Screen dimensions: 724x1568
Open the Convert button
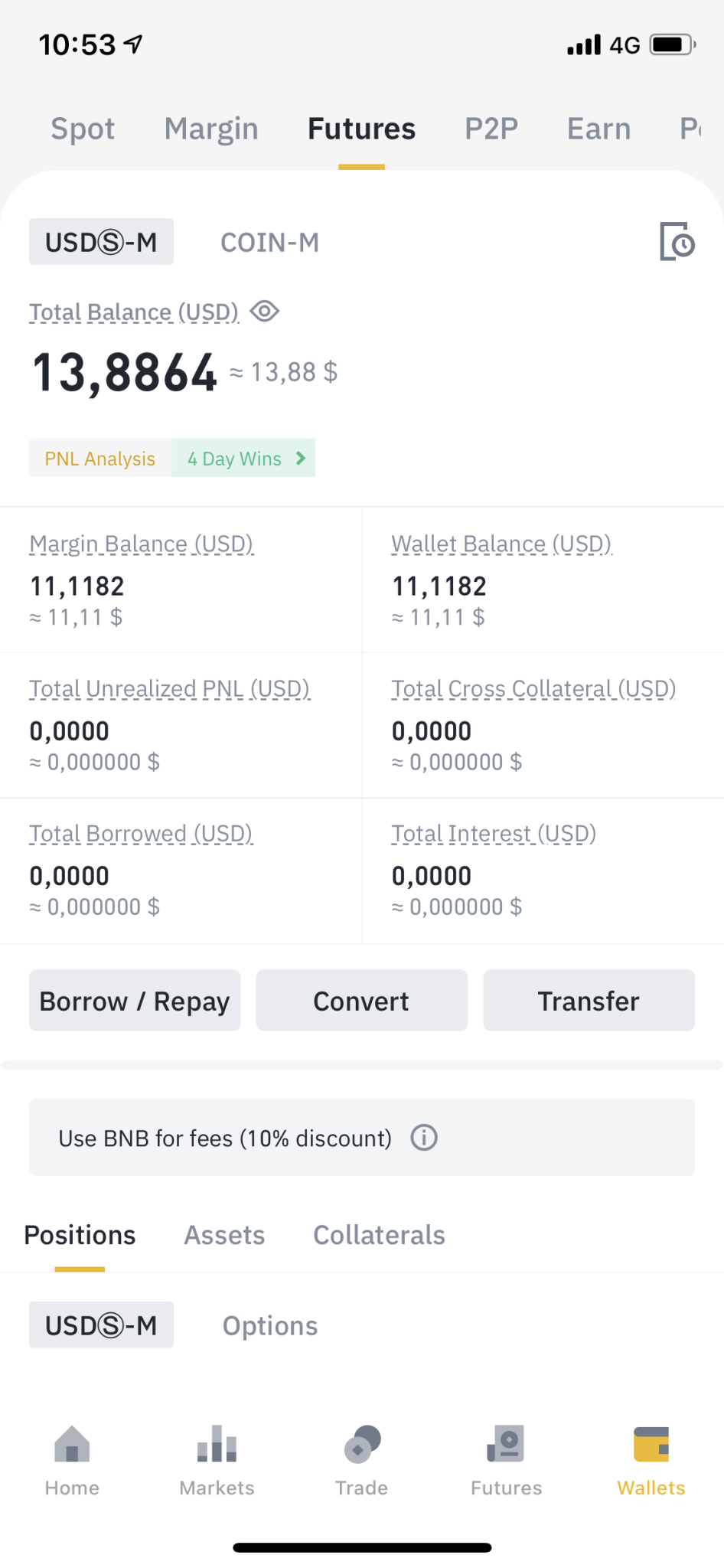point(361,1001)
